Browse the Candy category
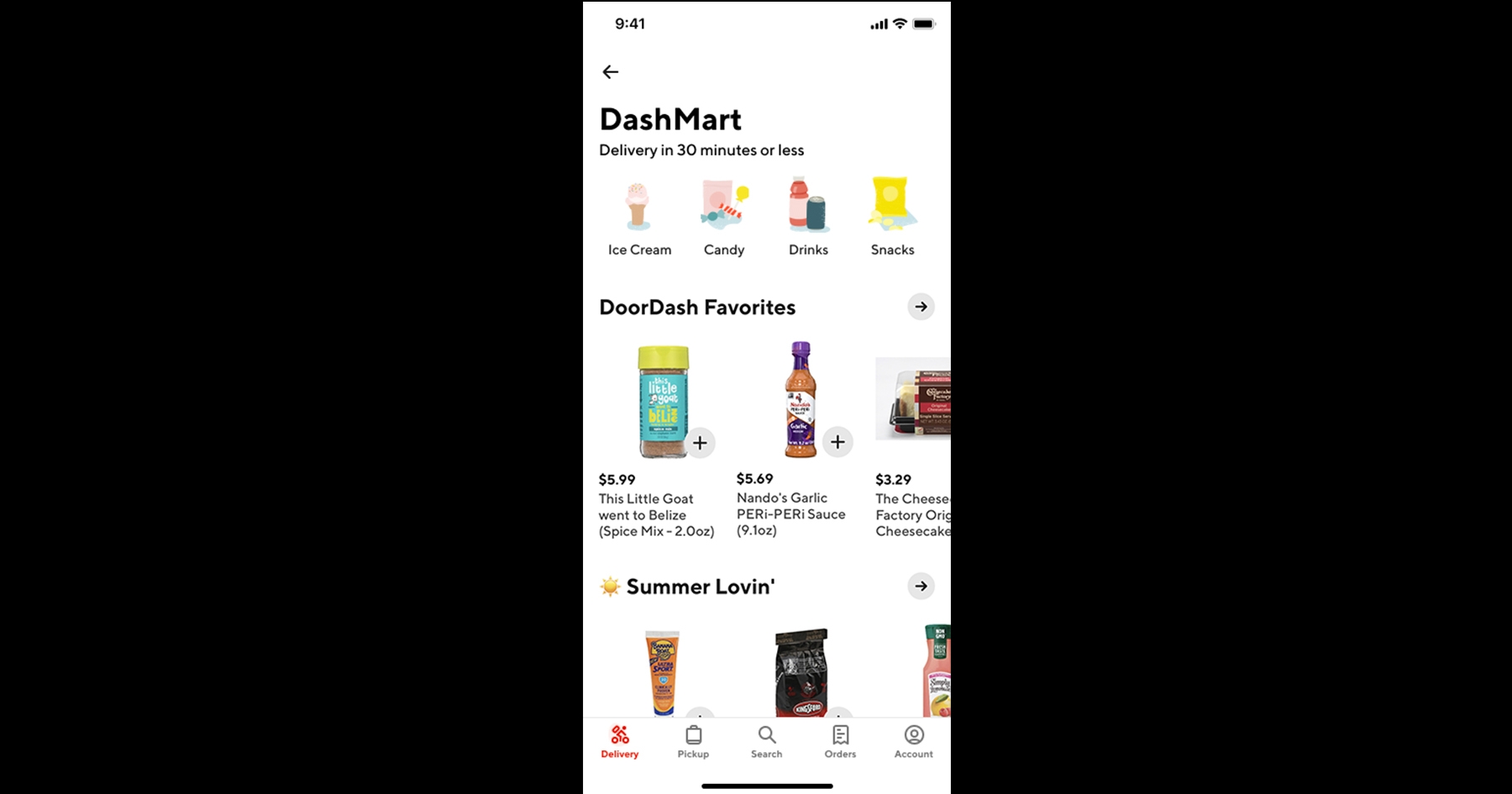Screen dimensions: 1512x794 pos(724,217)
